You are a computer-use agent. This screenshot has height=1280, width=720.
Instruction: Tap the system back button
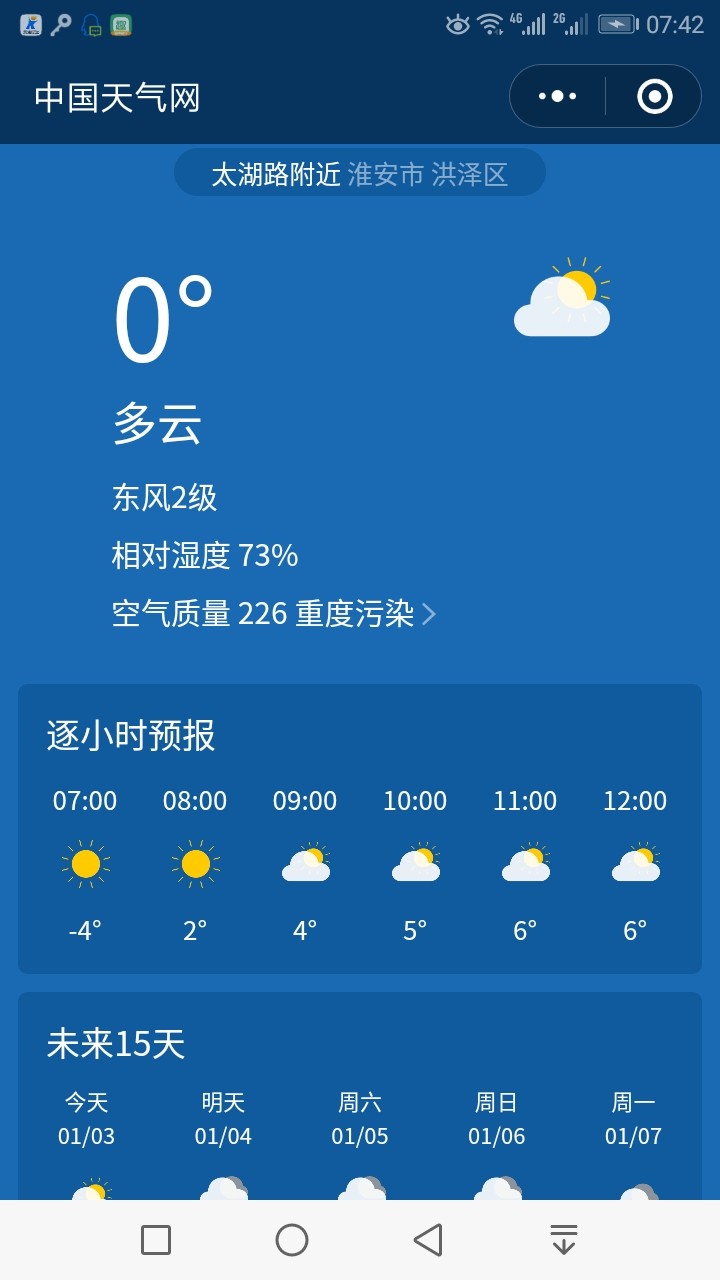(x=428, y=1240)
